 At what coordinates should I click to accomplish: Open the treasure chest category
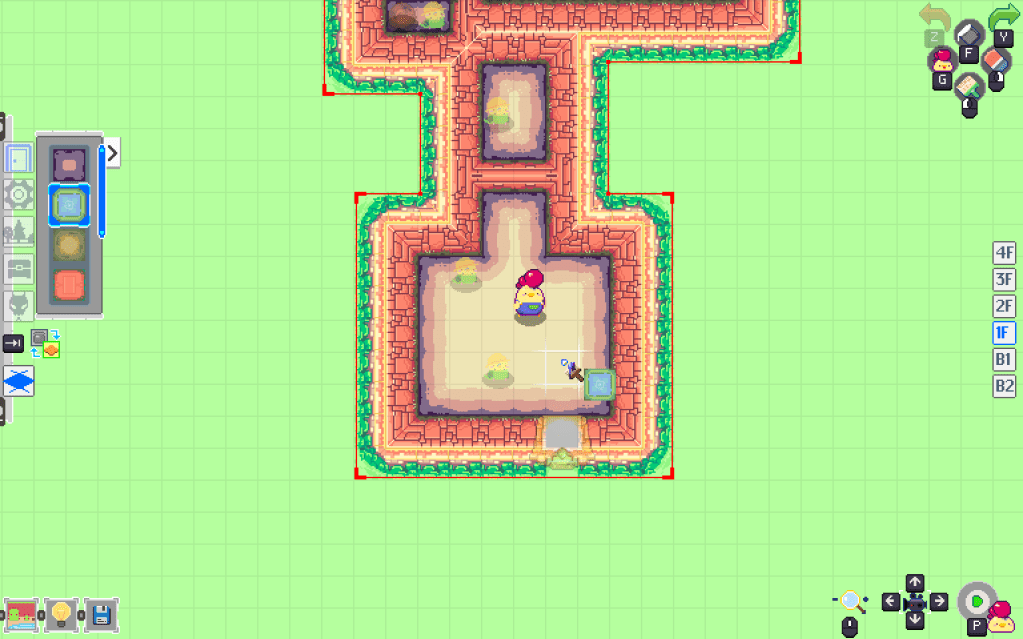pyautogui.click(x=18, y=268)
